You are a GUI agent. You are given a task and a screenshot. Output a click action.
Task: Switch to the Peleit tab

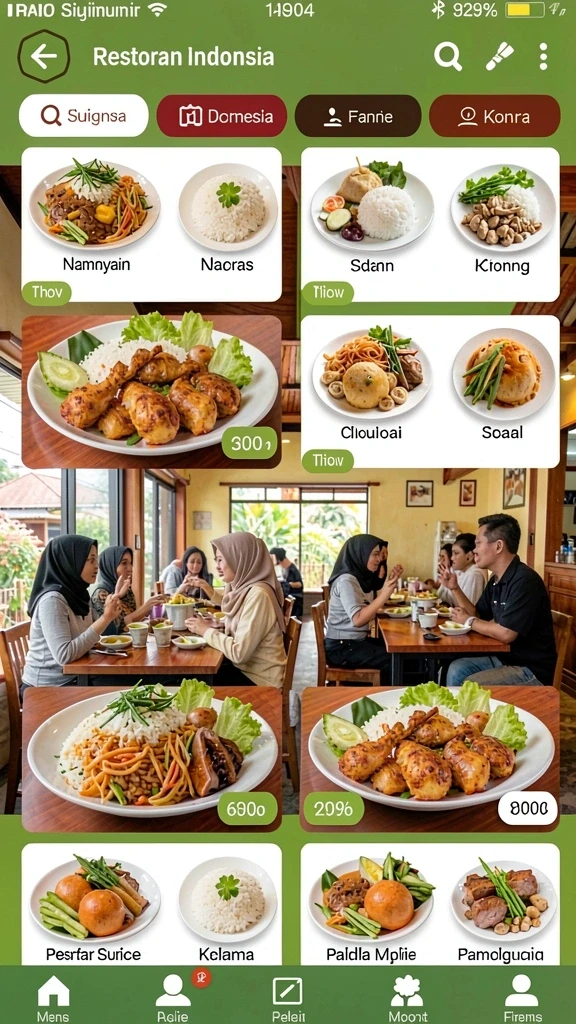point(288,998)
